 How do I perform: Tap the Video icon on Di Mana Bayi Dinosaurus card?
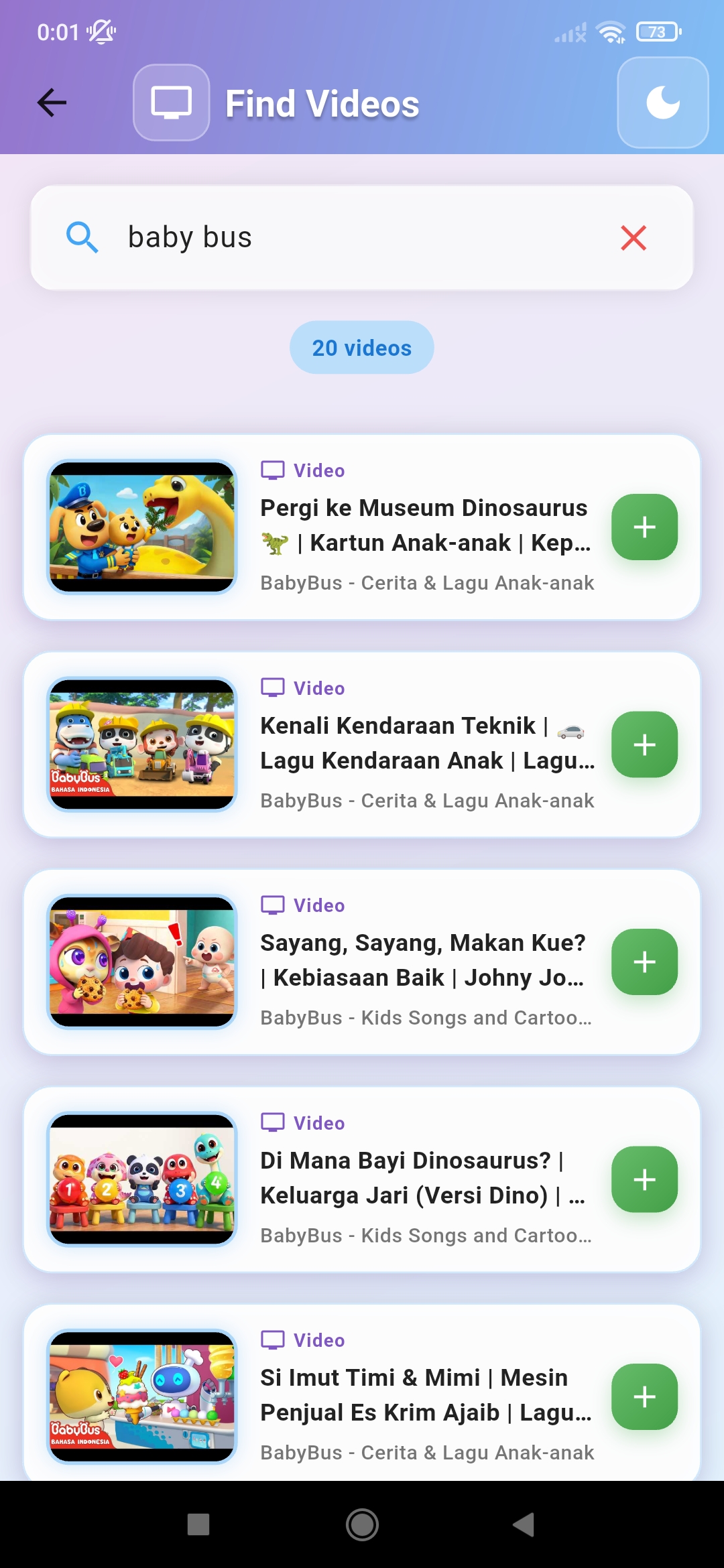point(273,1122)
